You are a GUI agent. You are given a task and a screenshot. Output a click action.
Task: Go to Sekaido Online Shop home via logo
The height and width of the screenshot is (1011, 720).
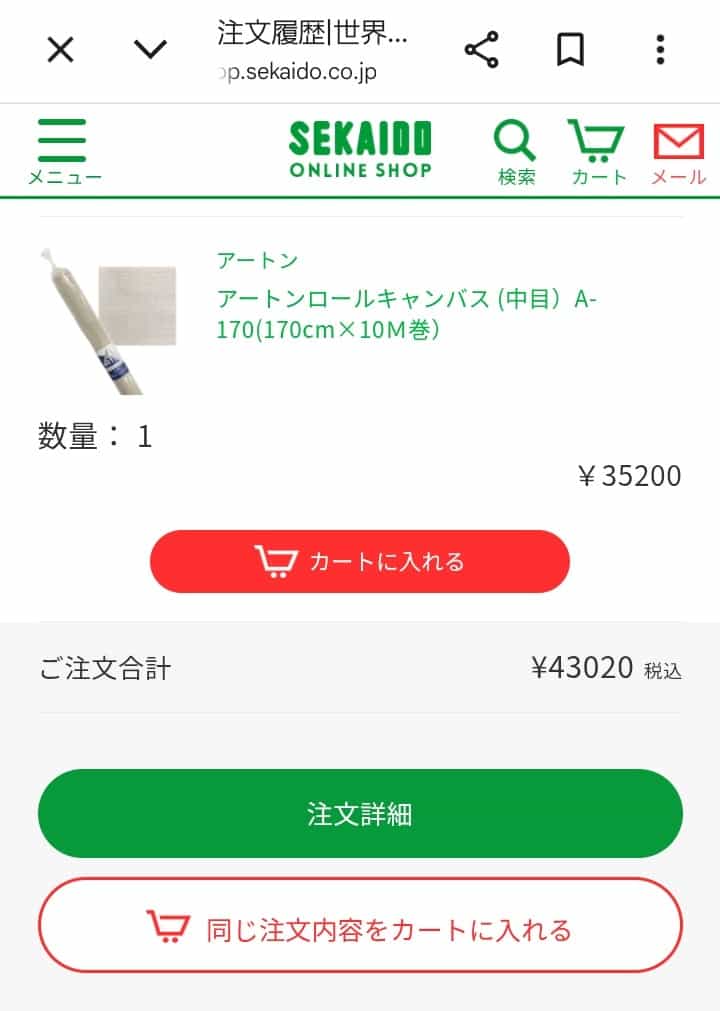point(360,150)
